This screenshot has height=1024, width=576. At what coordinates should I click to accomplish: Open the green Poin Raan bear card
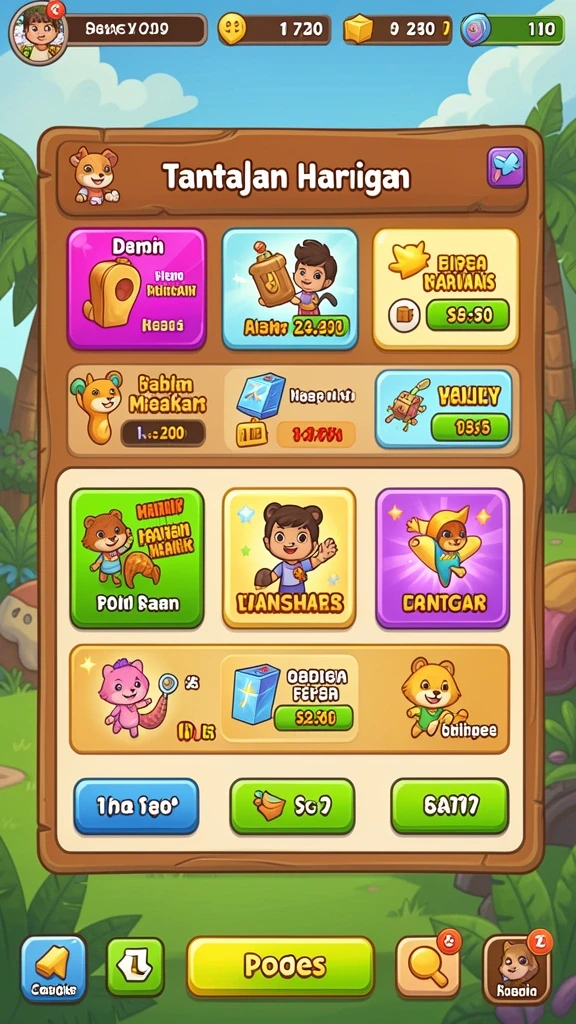[x=136, y=558]
